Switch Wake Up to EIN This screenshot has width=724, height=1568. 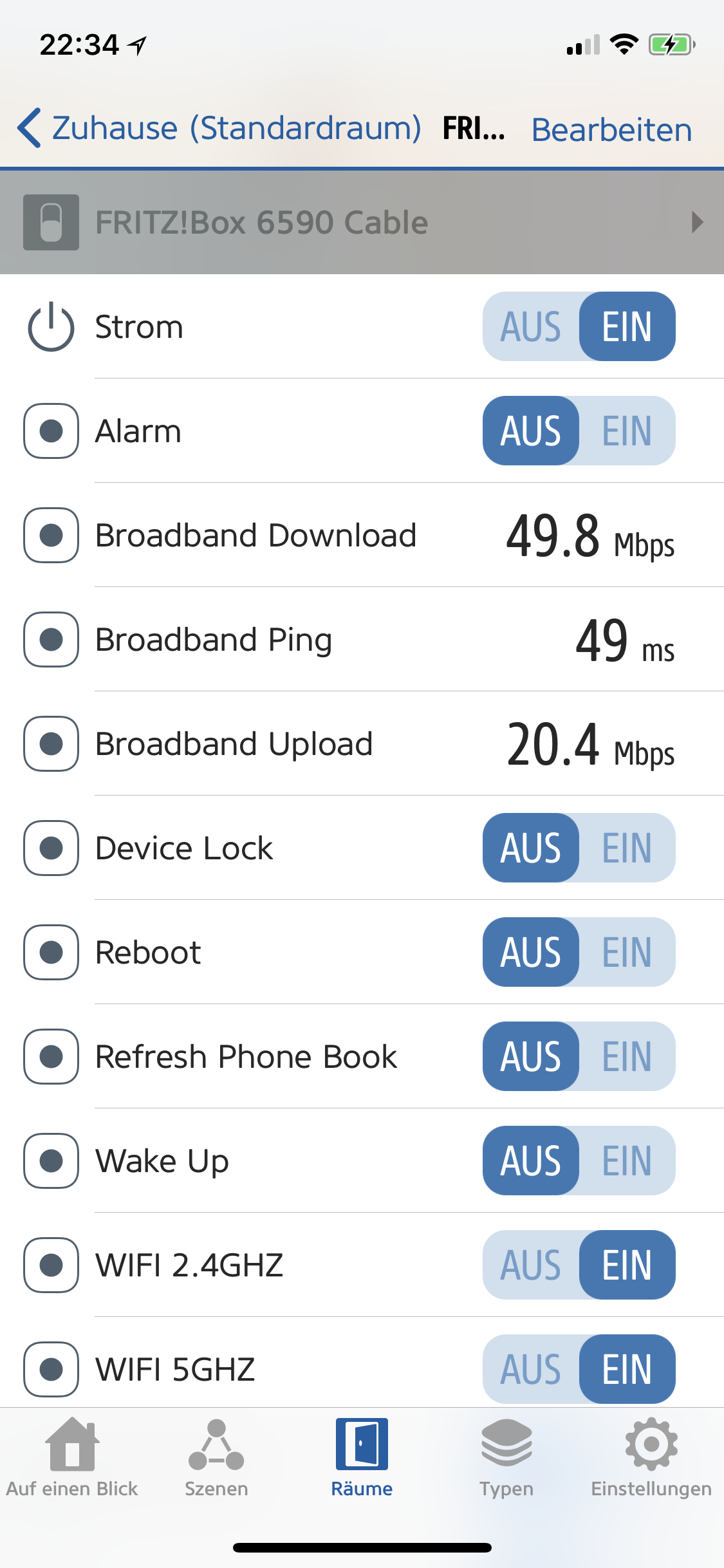627,1161
